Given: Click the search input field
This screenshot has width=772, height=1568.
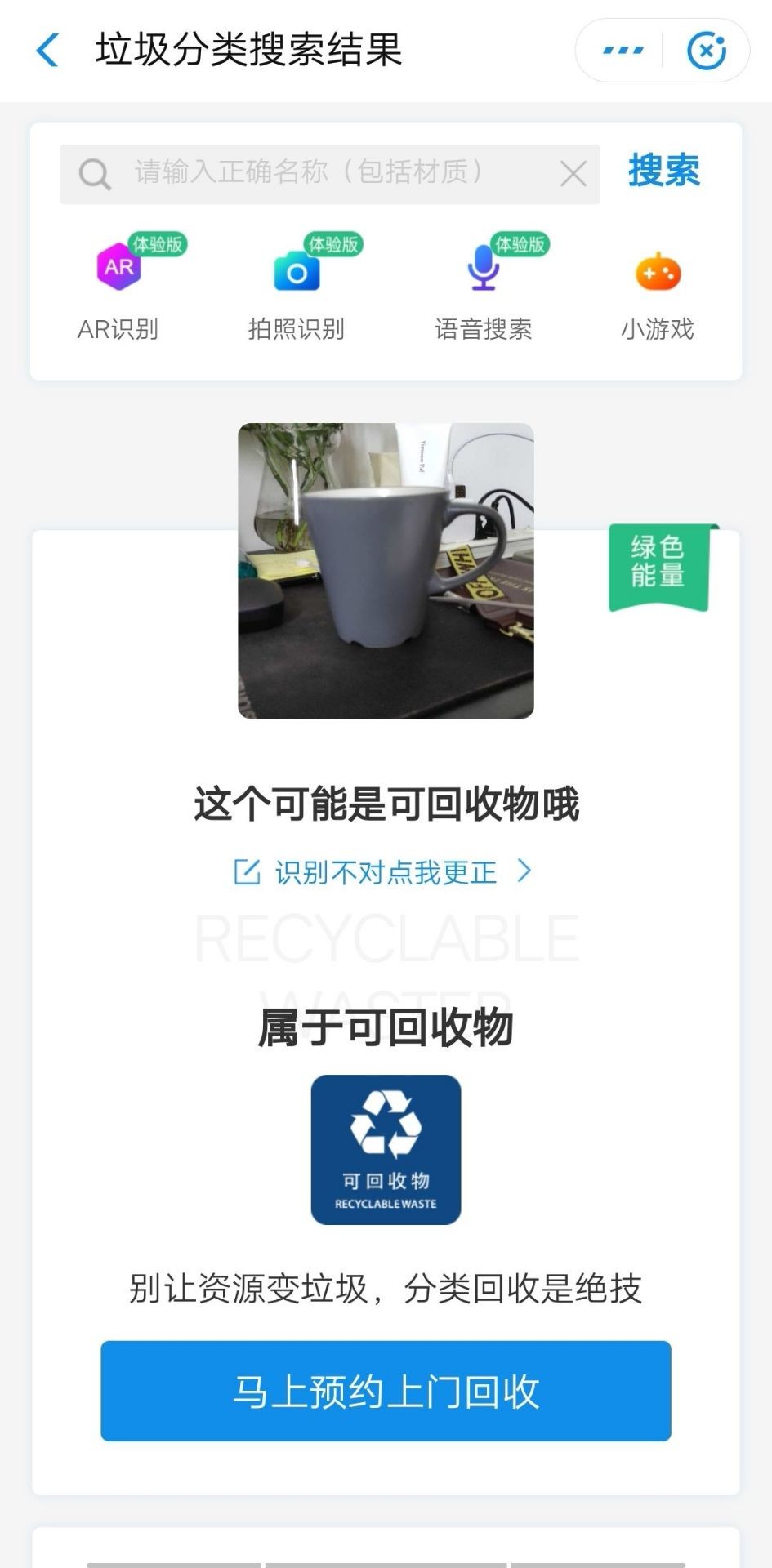Looking at the screenshot, I should (327, 173).
